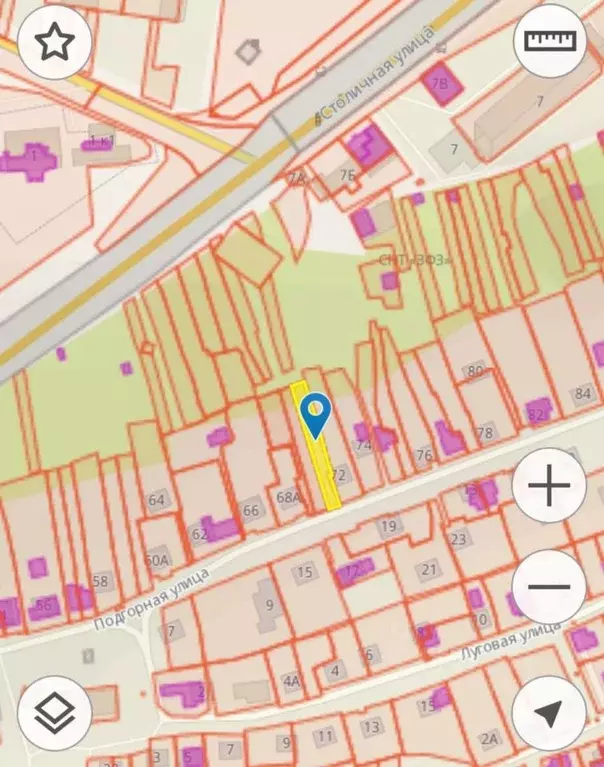Screen dimensions: 604x767
Task: Zoom out with the minus button
Action: point(549,586)
